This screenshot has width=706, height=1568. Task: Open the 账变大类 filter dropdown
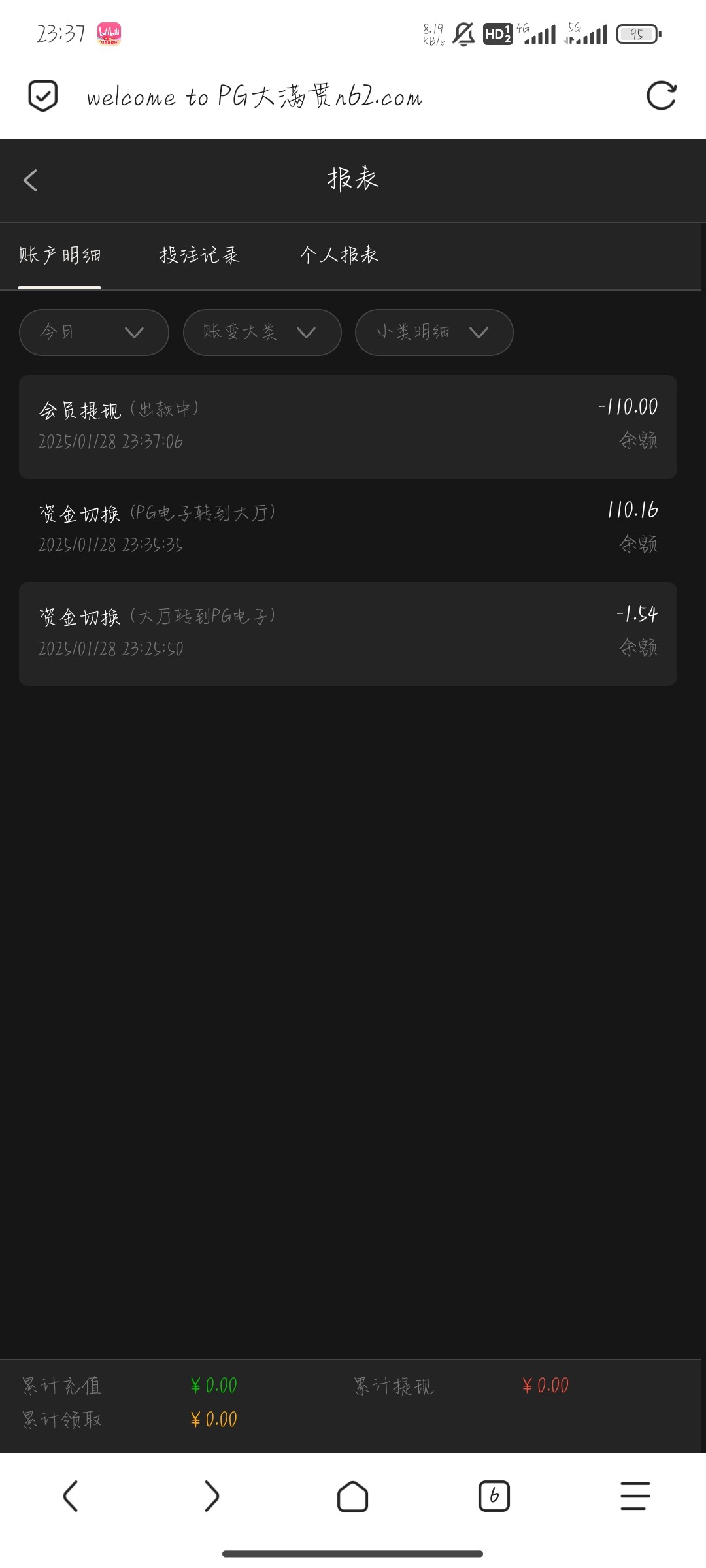pyautogui.click(x=261, y=333)
